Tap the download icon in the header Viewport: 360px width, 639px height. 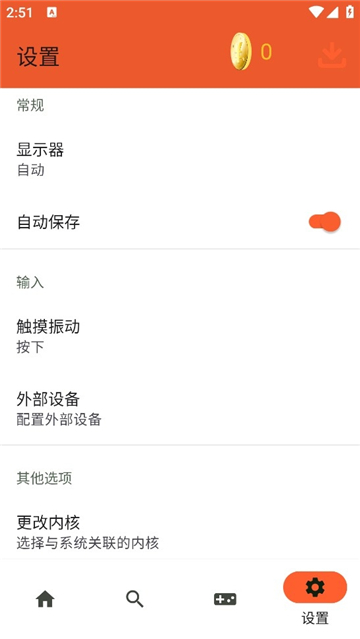point(332,55)
